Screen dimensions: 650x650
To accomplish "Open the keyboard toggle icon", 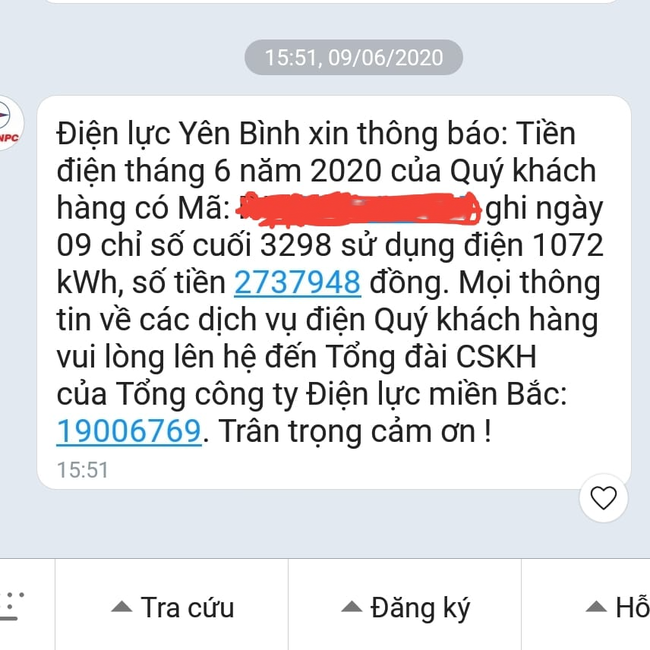I will tap(12, 606).
